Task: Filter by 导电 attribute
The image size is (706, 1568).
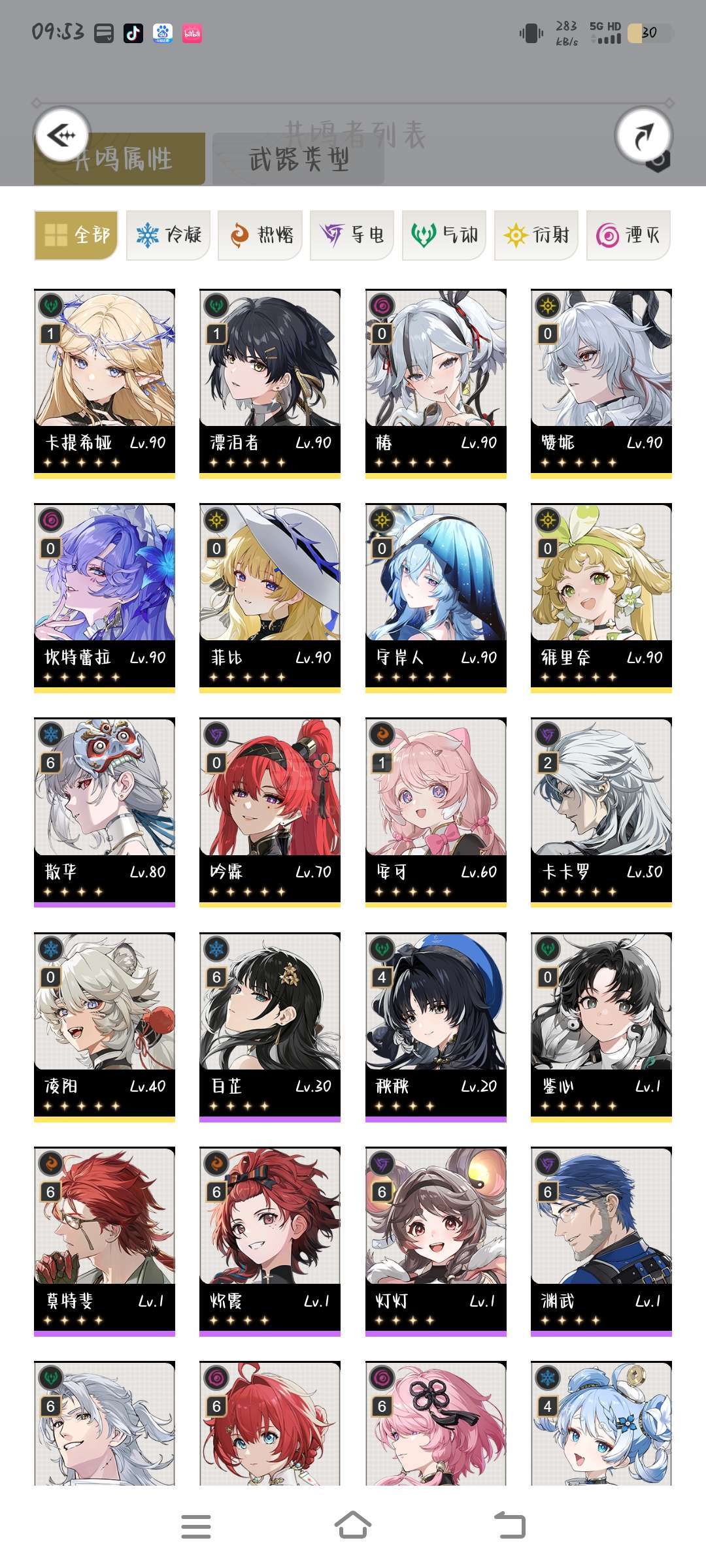Action: 352,235
